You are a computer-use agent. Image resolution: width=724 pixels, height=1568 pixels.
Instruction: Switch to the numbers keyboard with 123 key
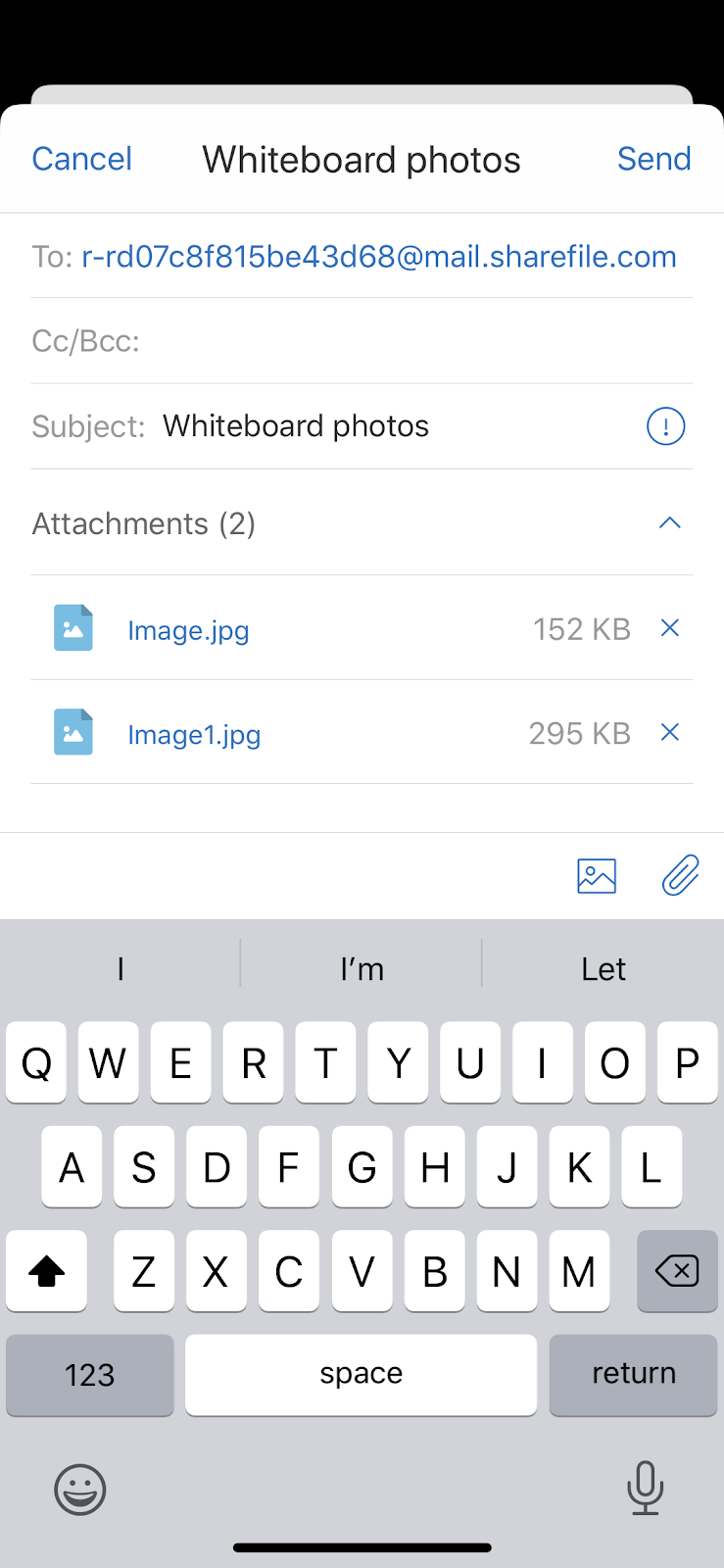coord(89,1375)
